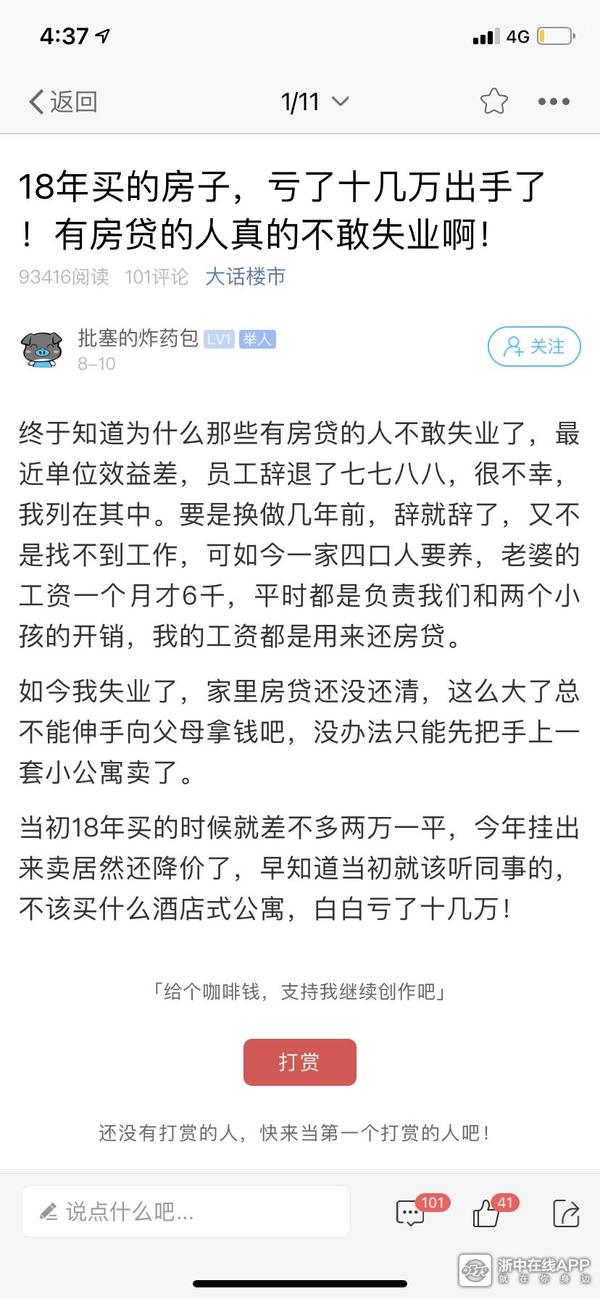Tap the 打赏 reward button

pyautogui.click(x=299, y=1061)
